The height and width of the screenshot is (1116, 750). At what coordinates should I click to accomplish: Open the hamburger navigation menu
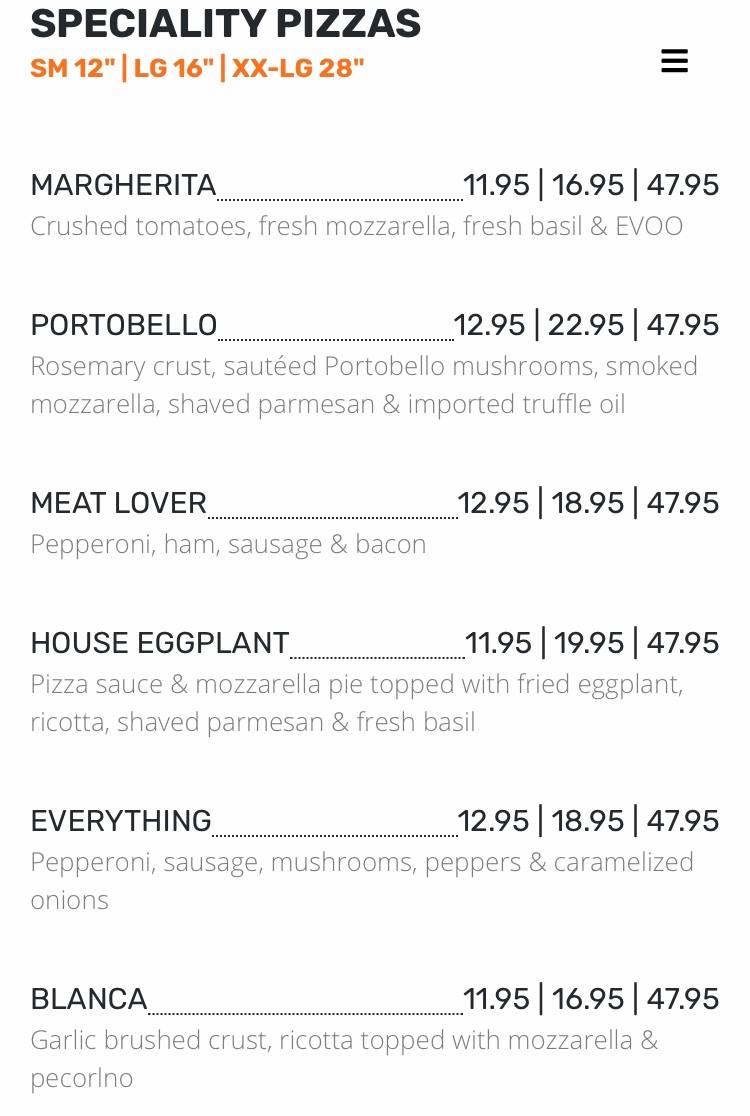coord(675,62)
